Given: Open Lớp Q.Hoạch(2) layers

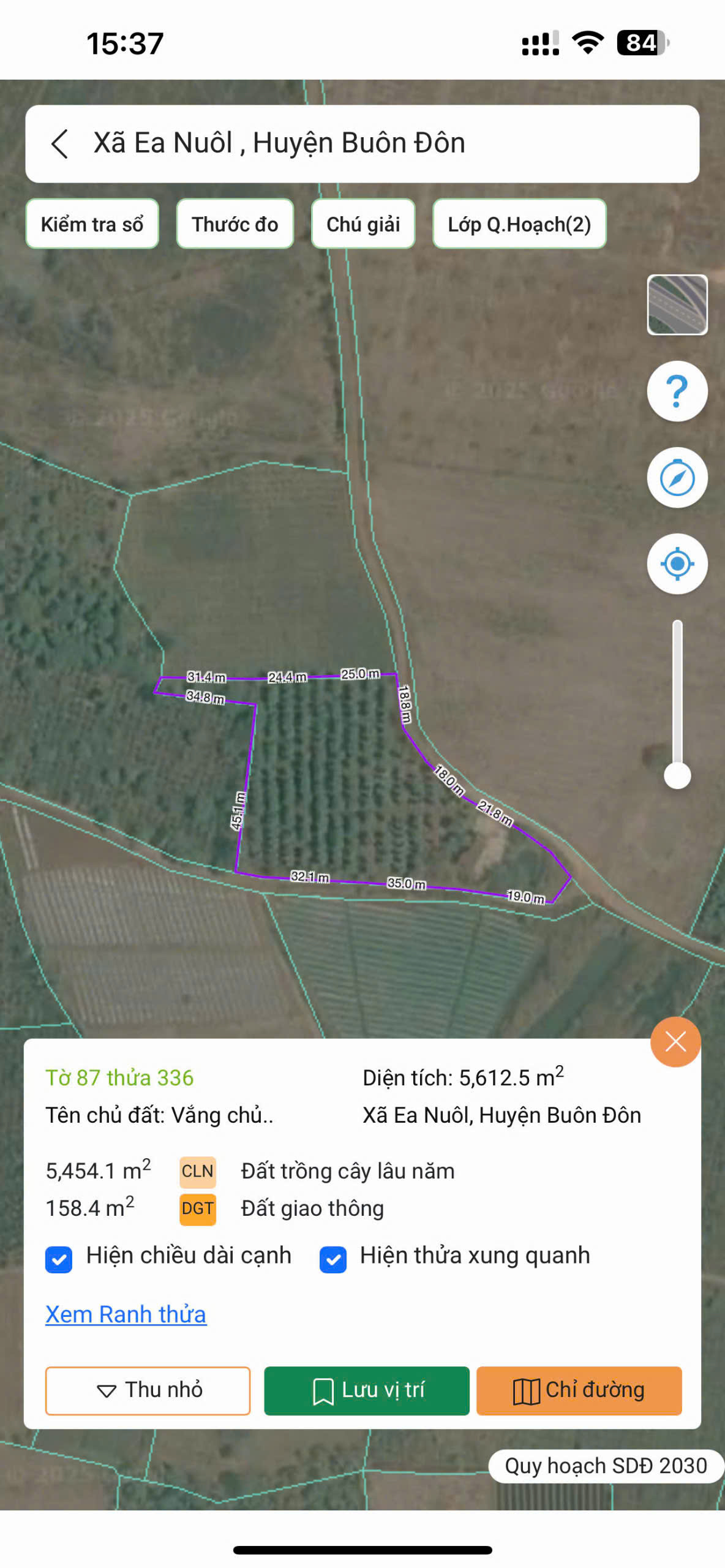Looking at the screenshot, I should (519, 224).
